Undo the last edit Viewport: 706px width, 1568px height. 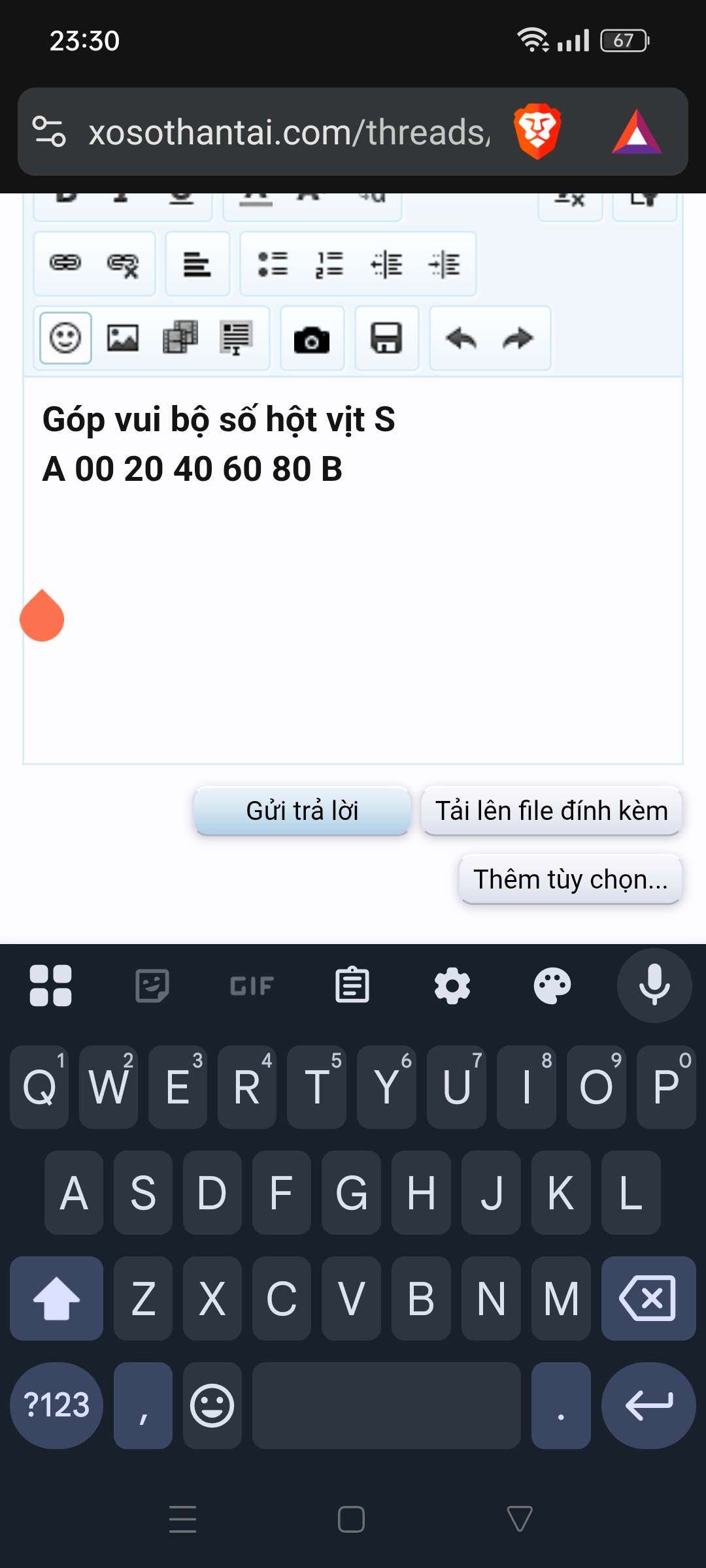(462, 338)
